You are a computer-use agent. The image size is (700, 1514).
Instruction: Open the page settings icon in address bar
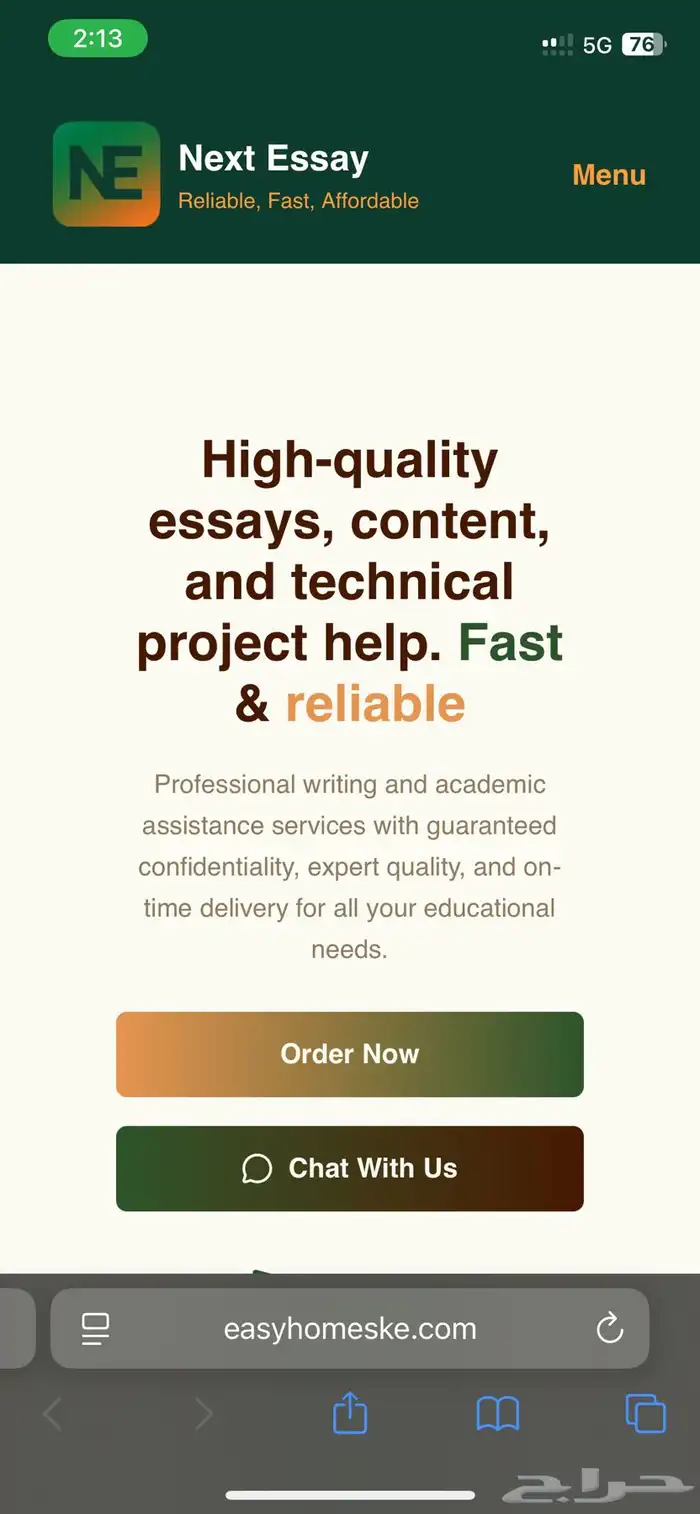pos(95,1328)
